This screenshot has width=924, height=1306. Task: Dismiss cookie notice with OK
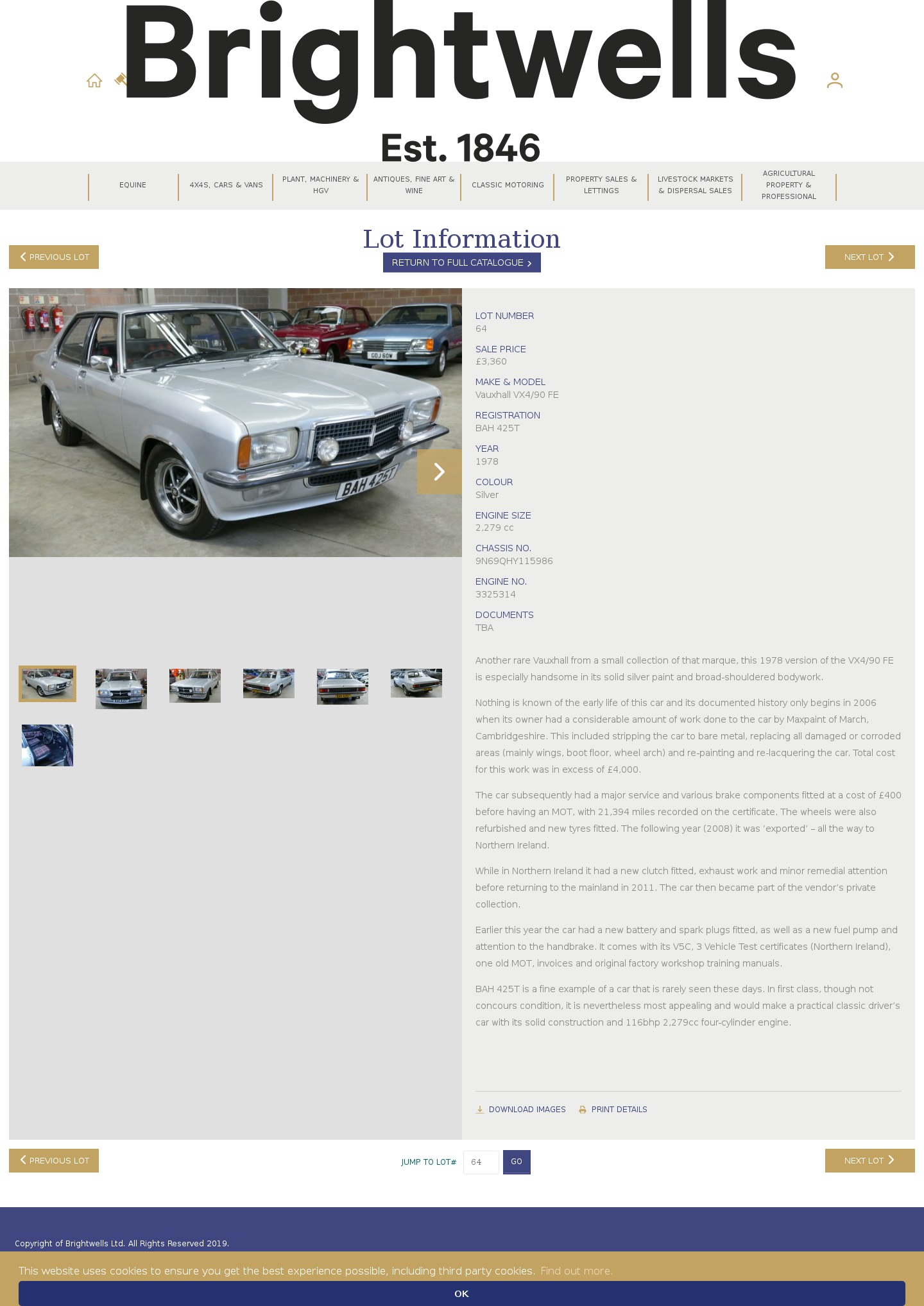coord(461,1293)
